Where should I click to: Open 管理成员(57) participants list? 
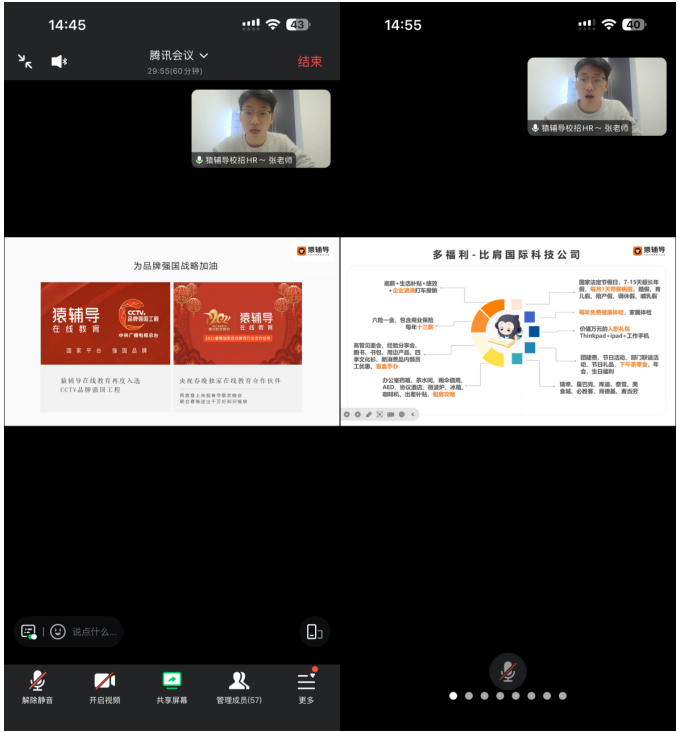[239, 687]
